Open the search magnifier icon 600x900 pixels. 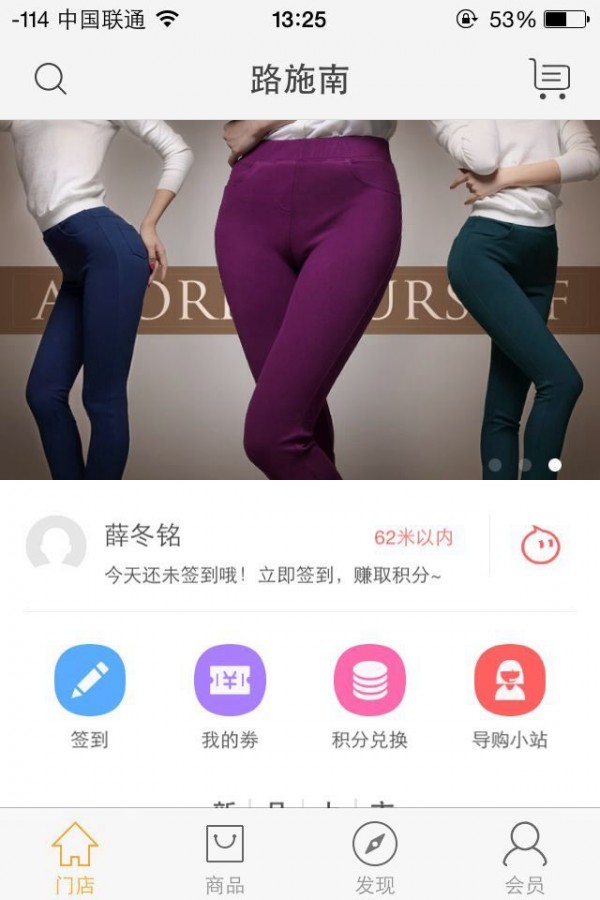[50, 79]
